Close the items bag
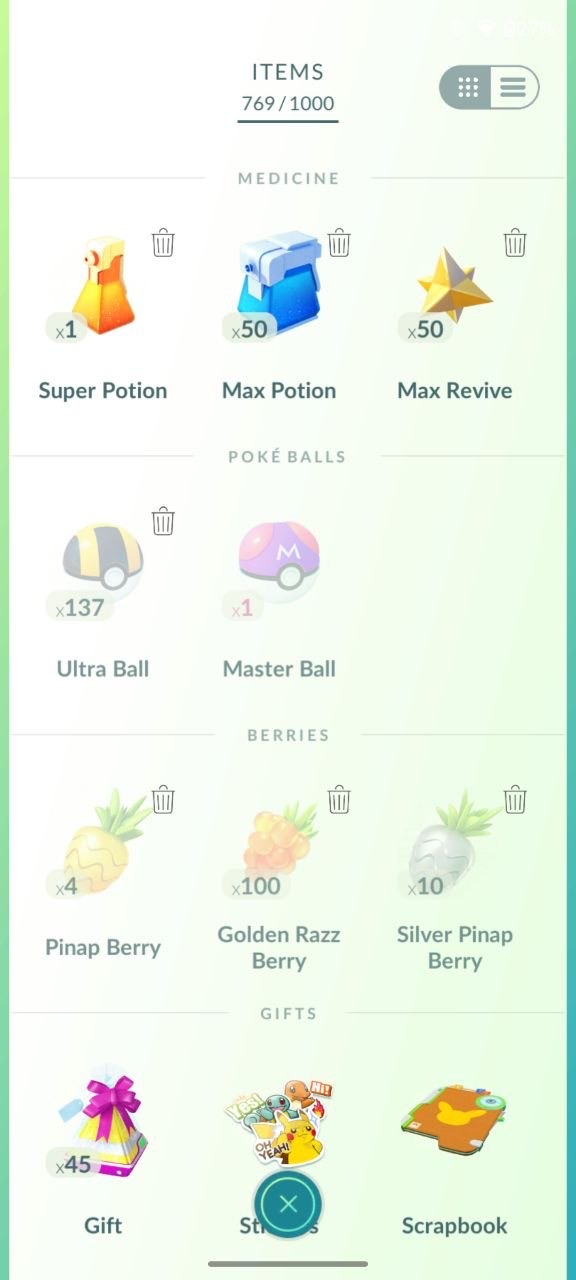Image resolution: width=576 pixels, height=1280 pixels. coord(288,1204)
